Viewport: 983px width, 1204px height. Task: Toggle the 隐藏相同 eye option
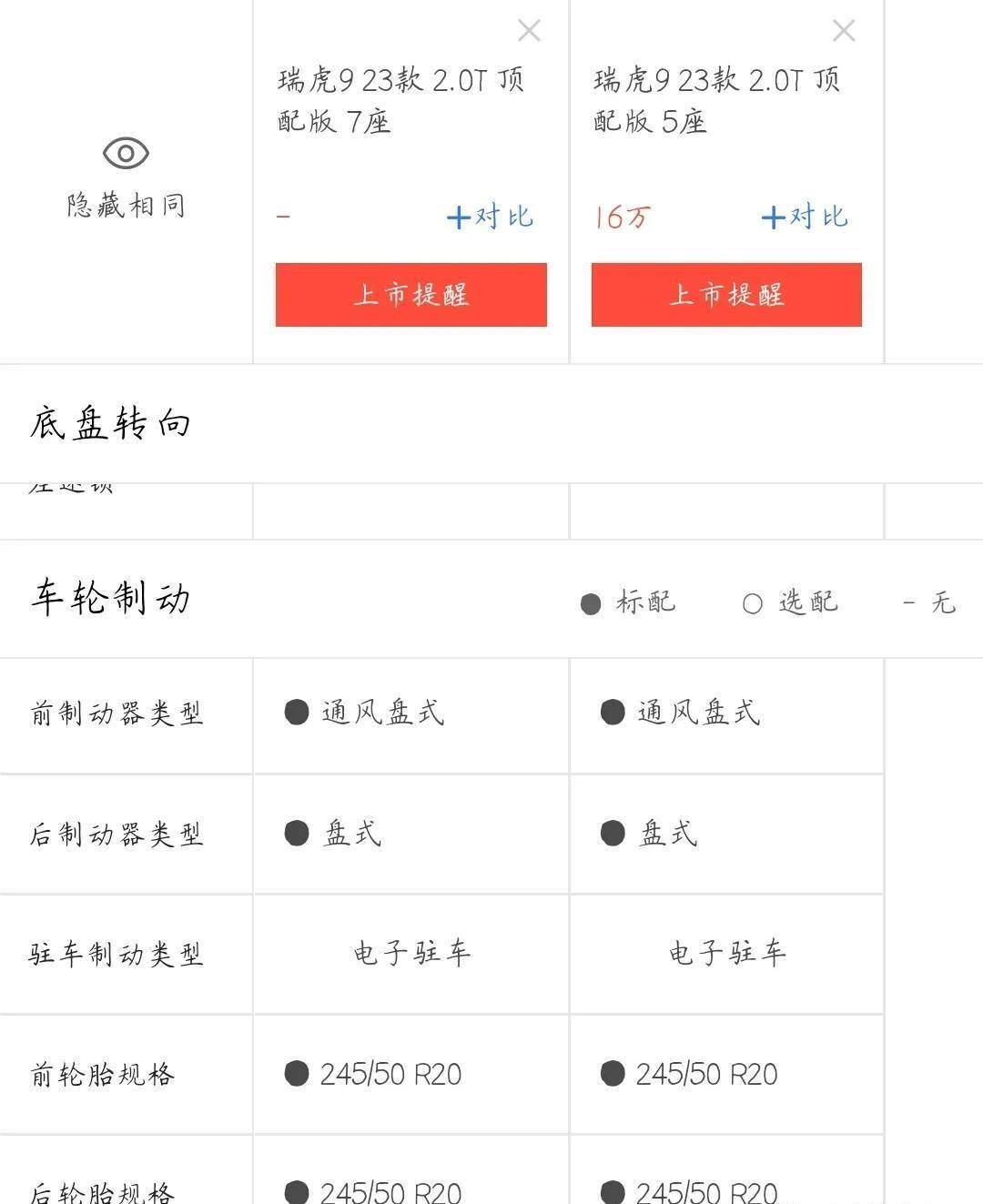(x=126, y=175)
